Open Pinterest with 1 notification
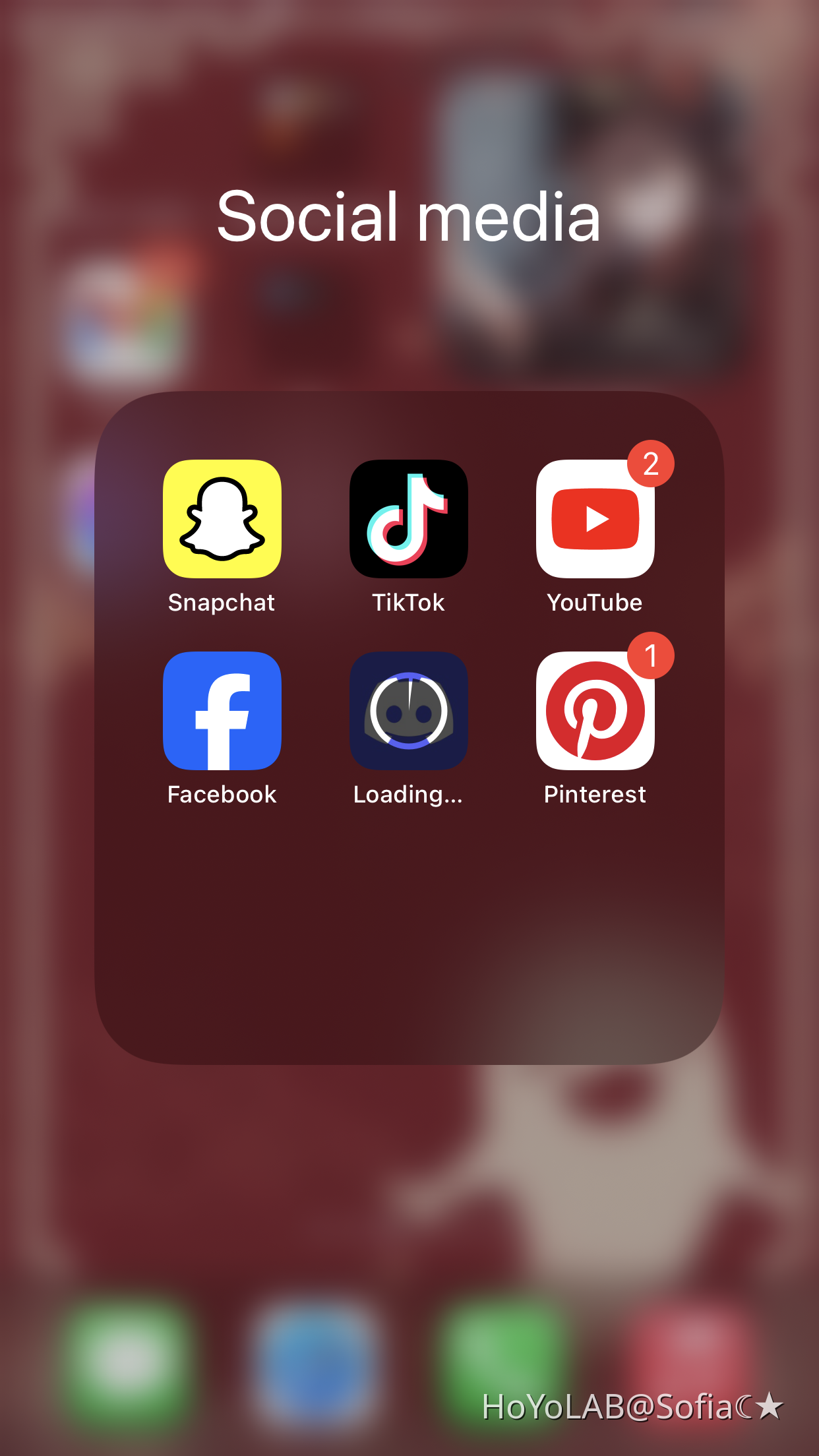This screenshot has height=1456, width=819. click(595, 711)
